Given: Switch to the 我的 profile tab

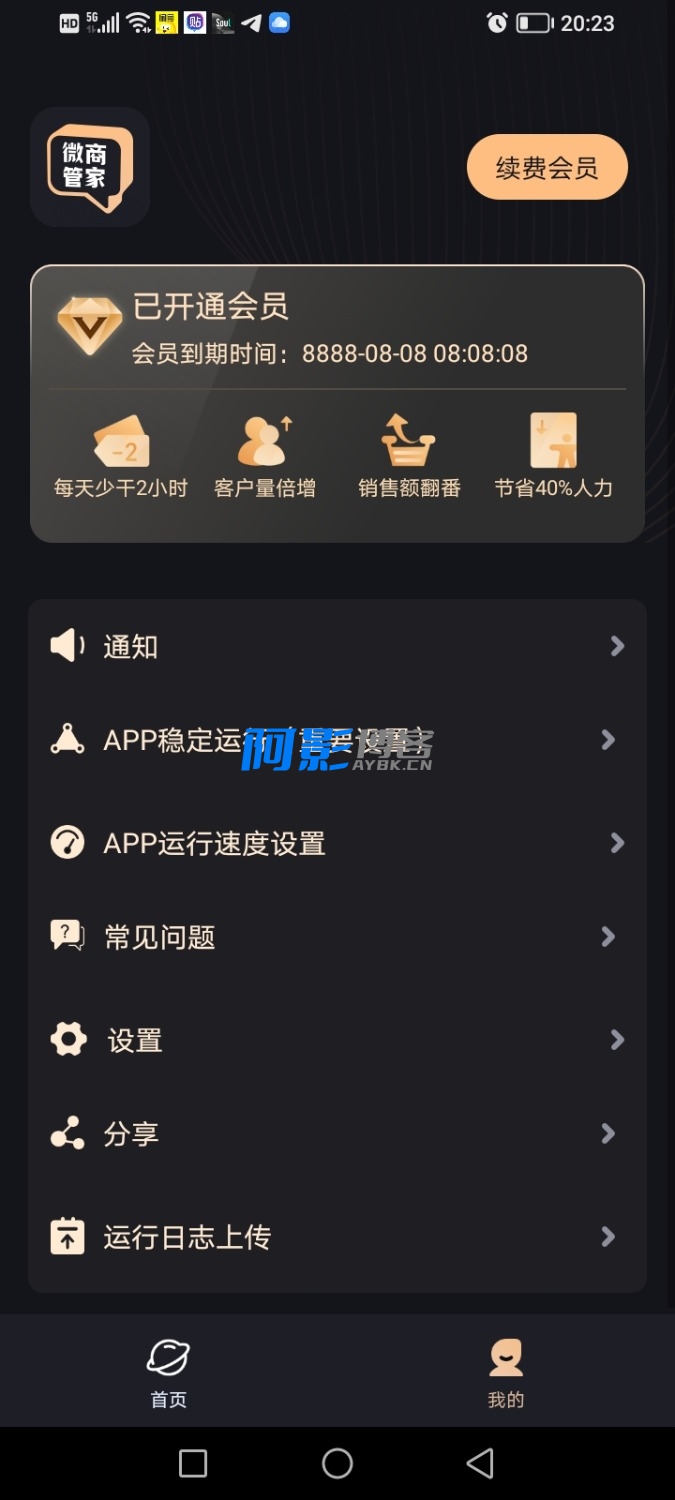Looking at the screenshot, I should click(506, 1372).
